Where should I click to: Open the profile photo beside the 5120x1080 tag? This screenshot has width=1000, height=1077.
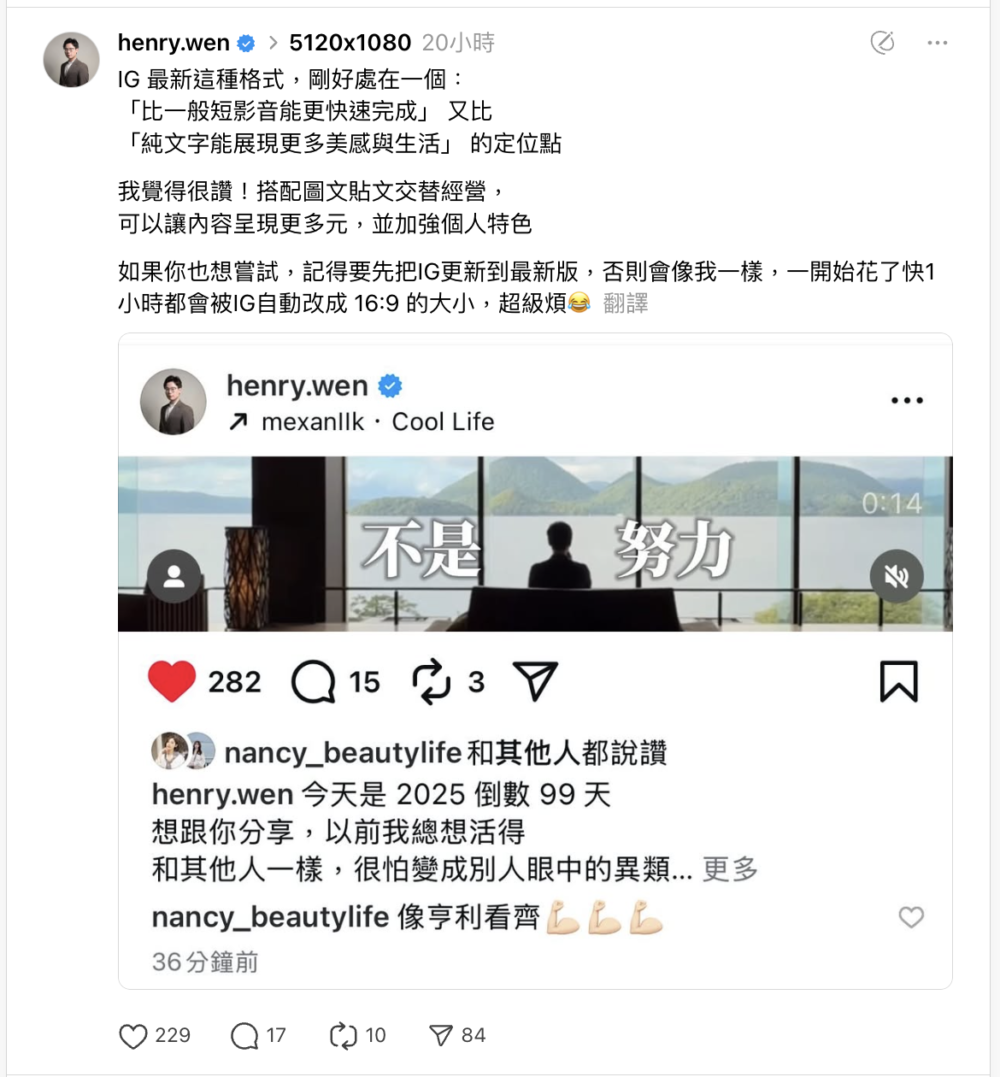tap(71, 59)
